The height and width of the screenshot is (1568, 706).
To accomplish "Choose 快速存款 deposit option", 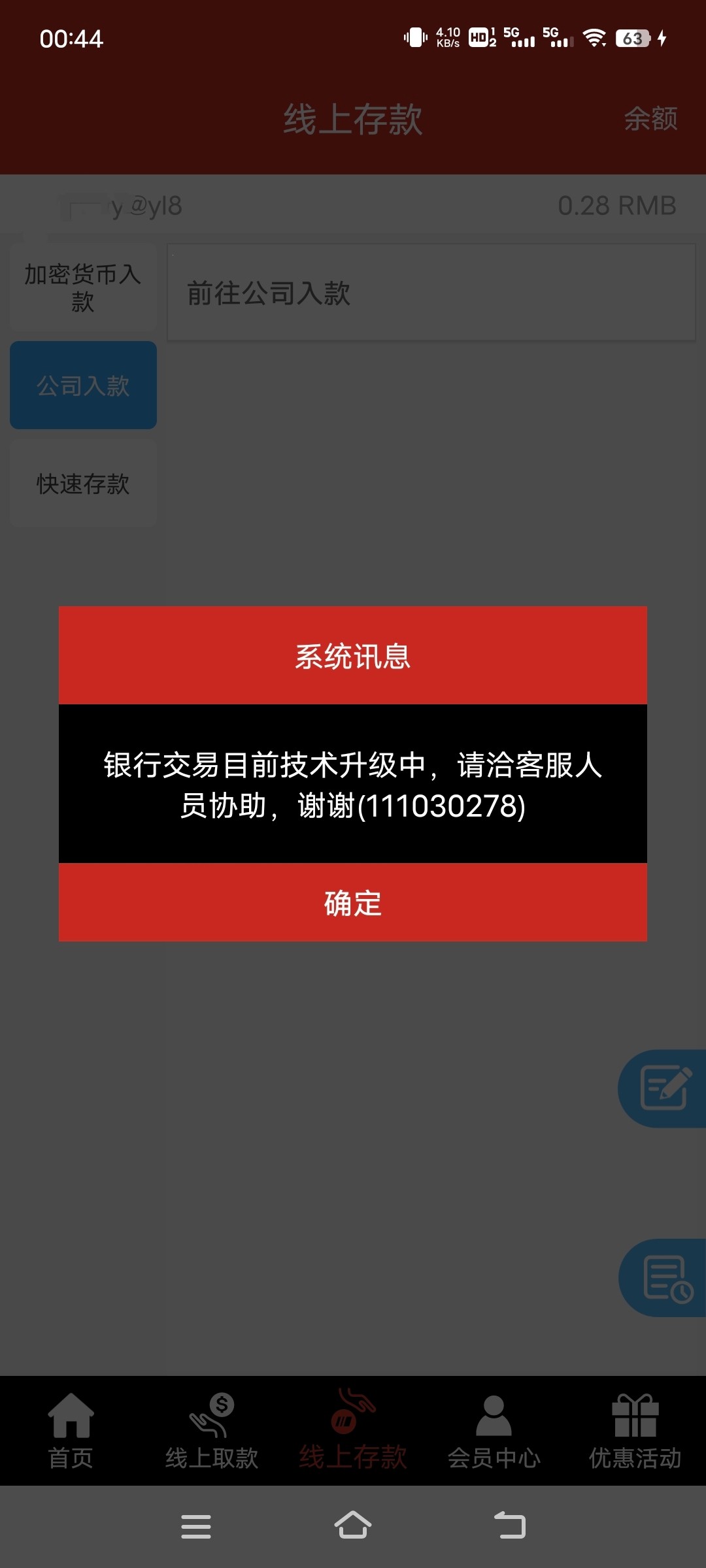I will coord(83,483).
